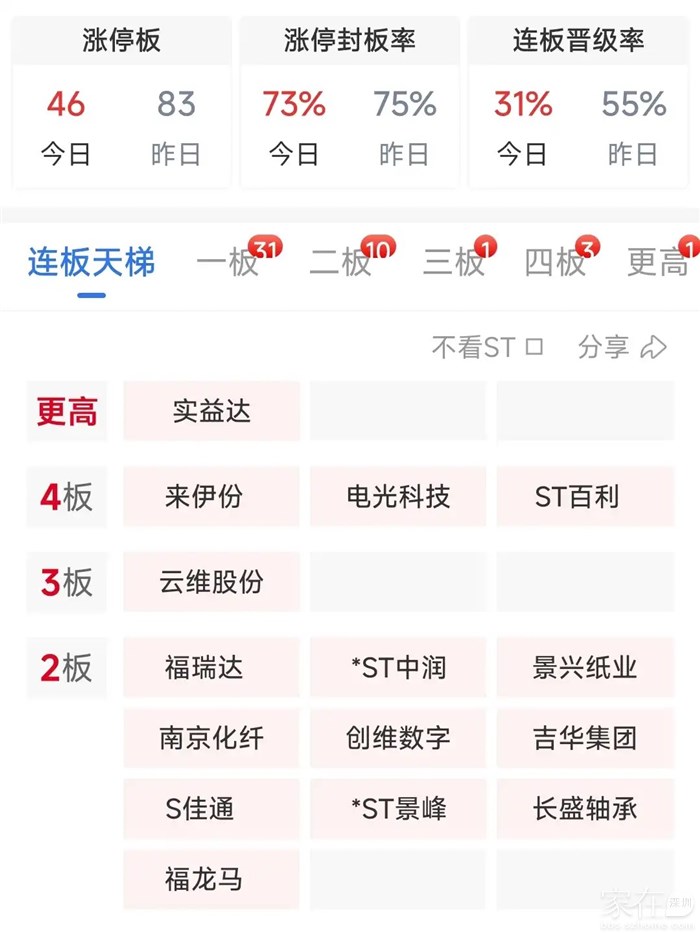
Task: Select 景兴纸业 stock
Action: [584, 667]
